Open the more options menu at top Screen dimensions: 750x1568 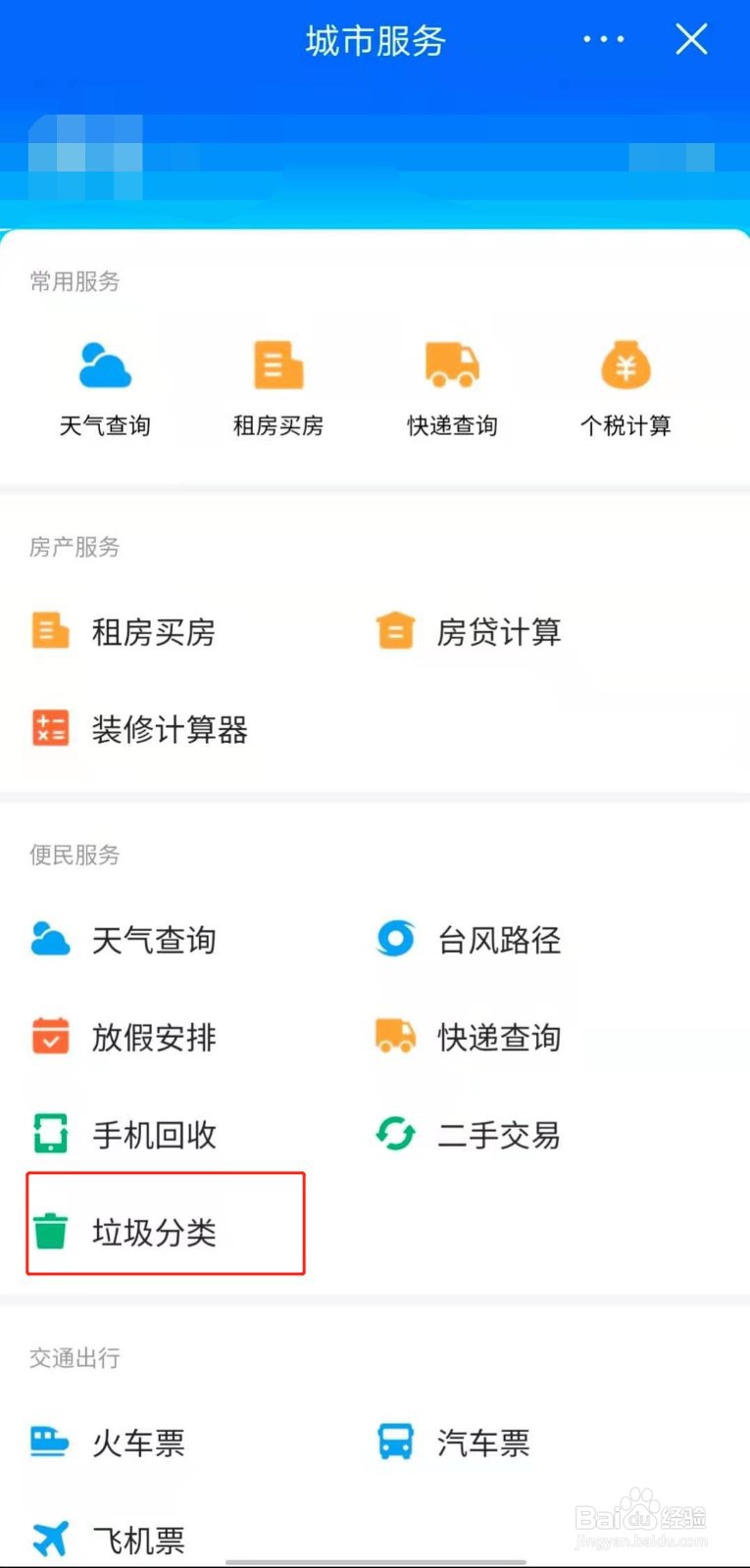(x=602, y=39)
